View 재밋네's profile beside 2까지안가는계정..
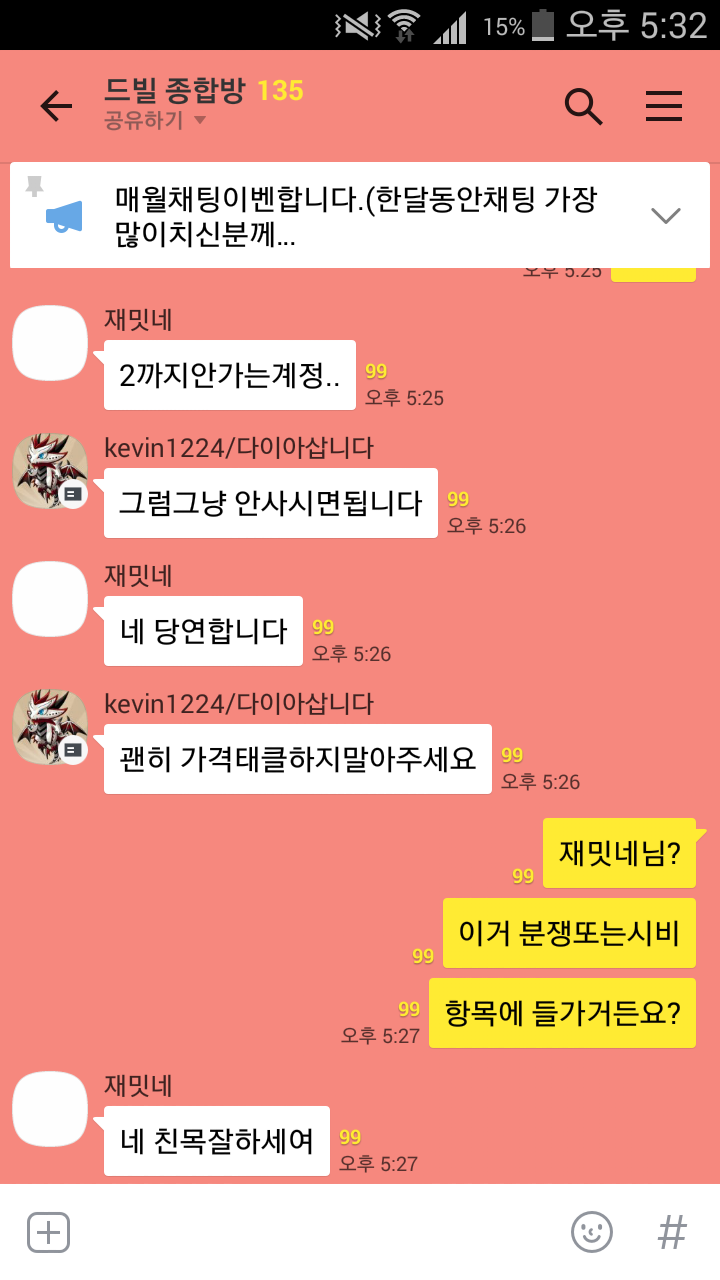Screen dimensions: 720x1280 (50, 343)
